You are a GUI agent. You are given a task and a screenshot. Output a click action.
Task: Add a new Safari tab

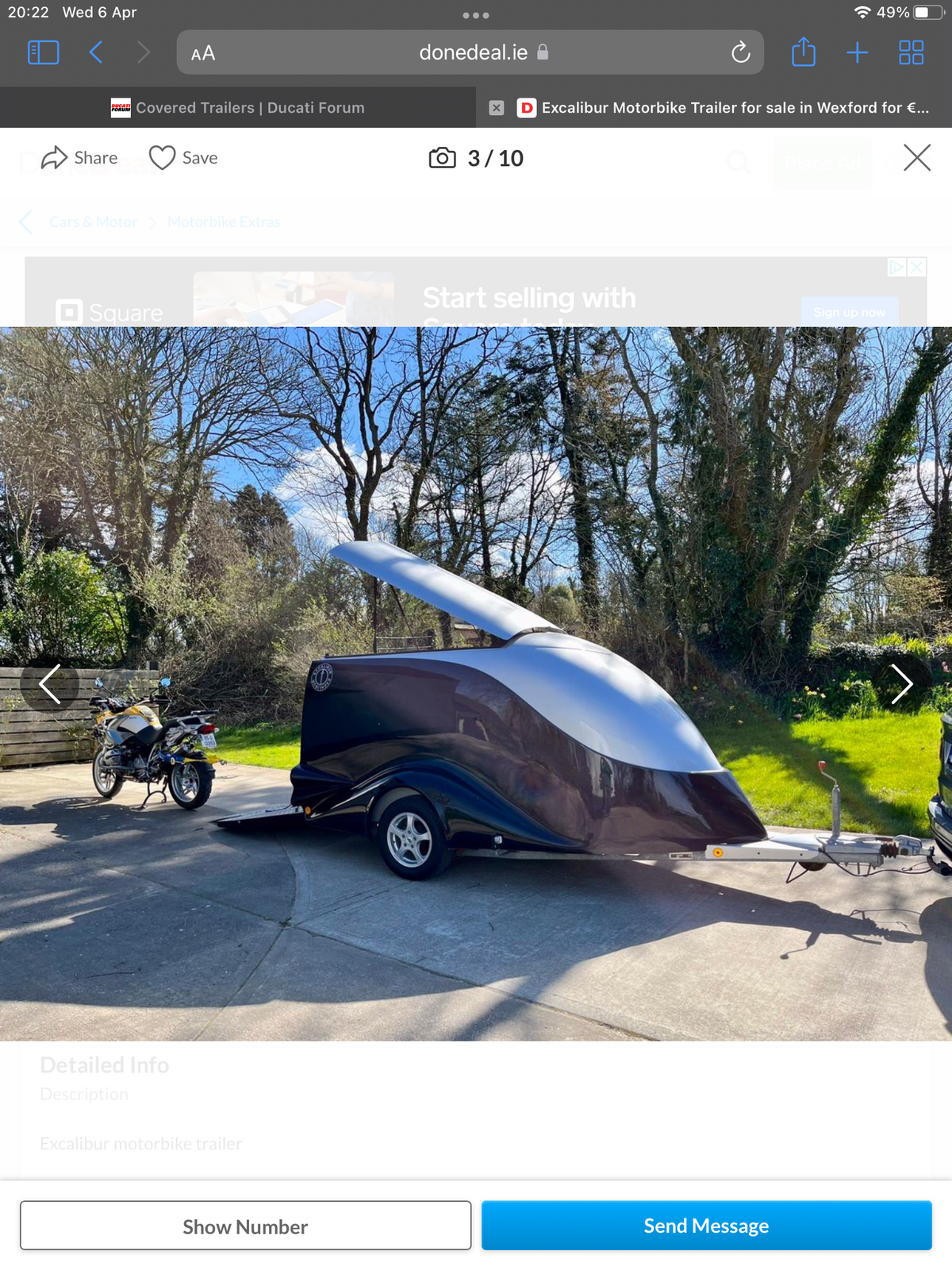857,52
